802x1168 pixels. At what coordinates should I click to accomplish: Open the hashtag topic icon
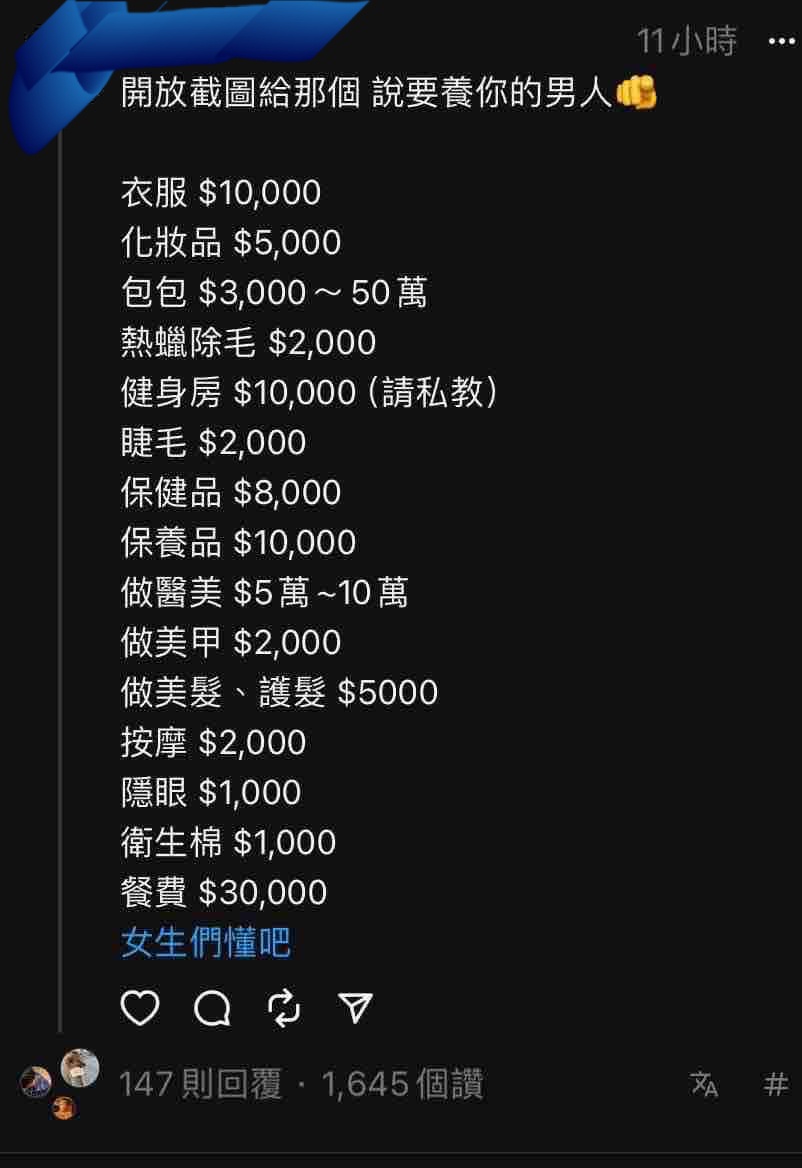775,1083
